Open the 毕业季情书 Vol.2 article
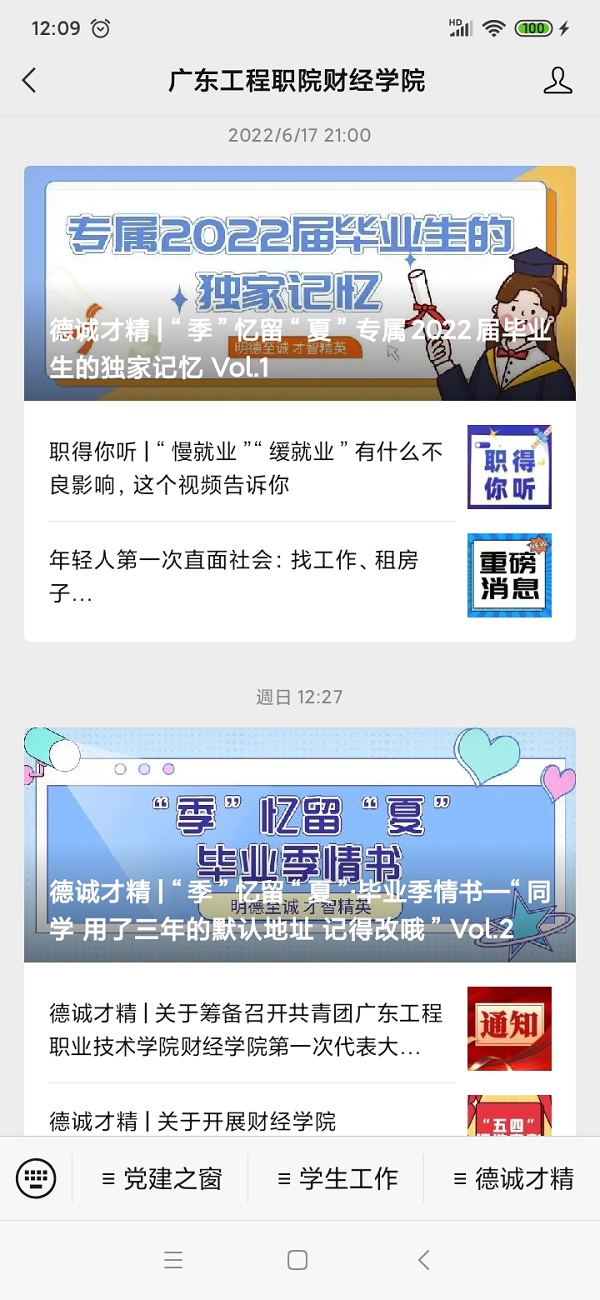Screen dimensions: 600x1300 pyautogui.click(x=300, y=845)
